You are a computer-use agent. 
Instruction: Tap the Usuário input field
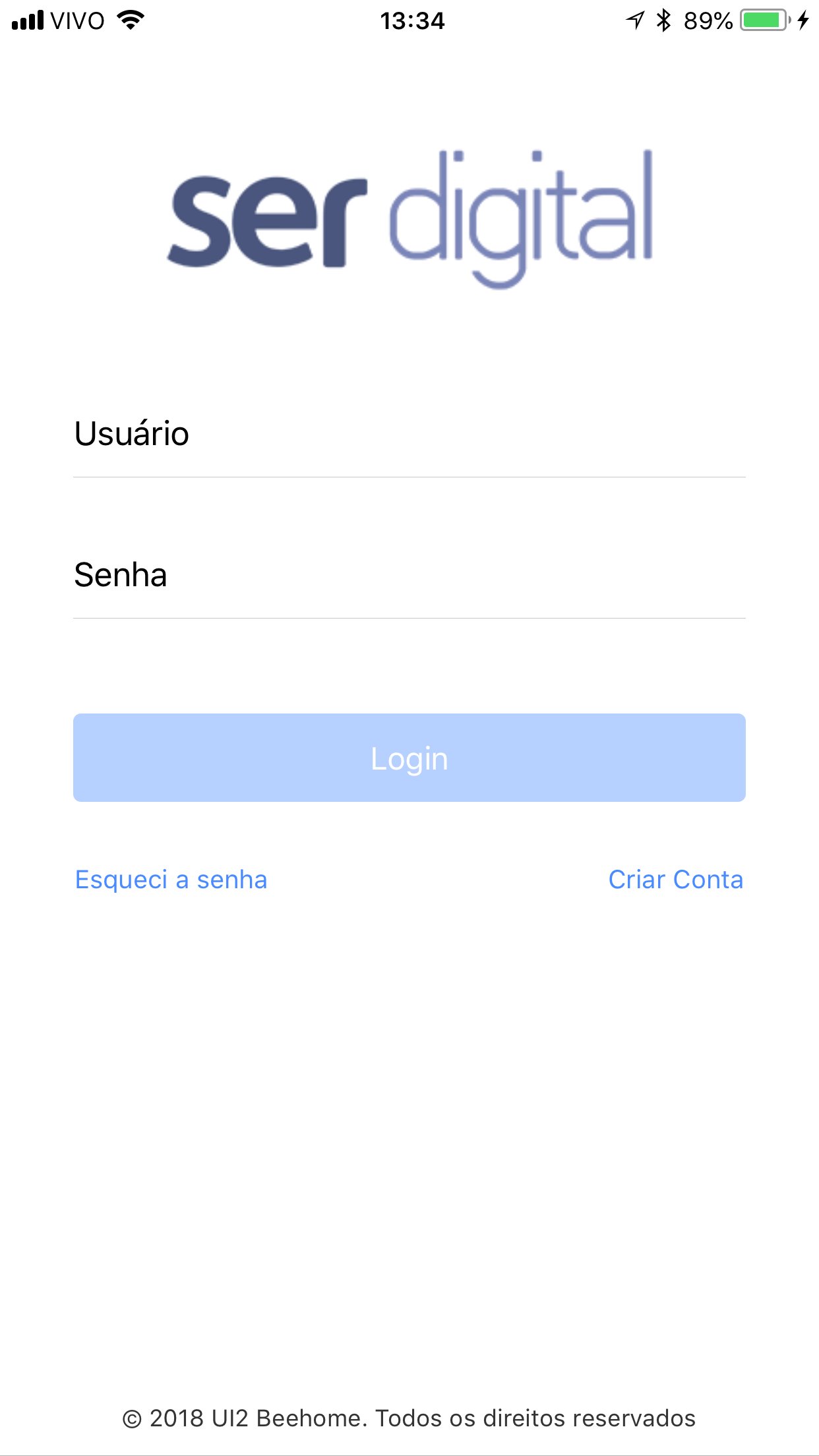(x=409, y=435)
